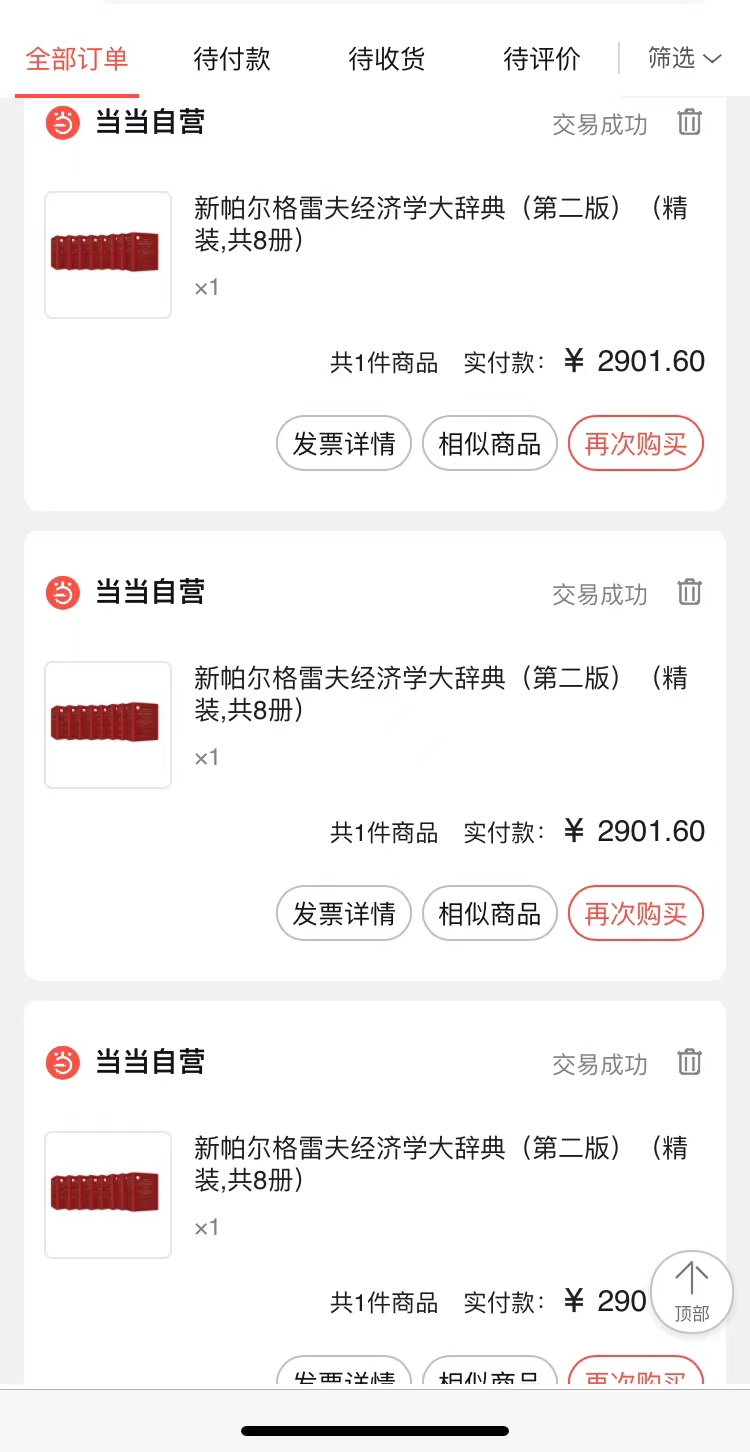Open 发票详情 for the first order
The width and height of the screenshot is (750, 1452).
[x=344, y=443]
